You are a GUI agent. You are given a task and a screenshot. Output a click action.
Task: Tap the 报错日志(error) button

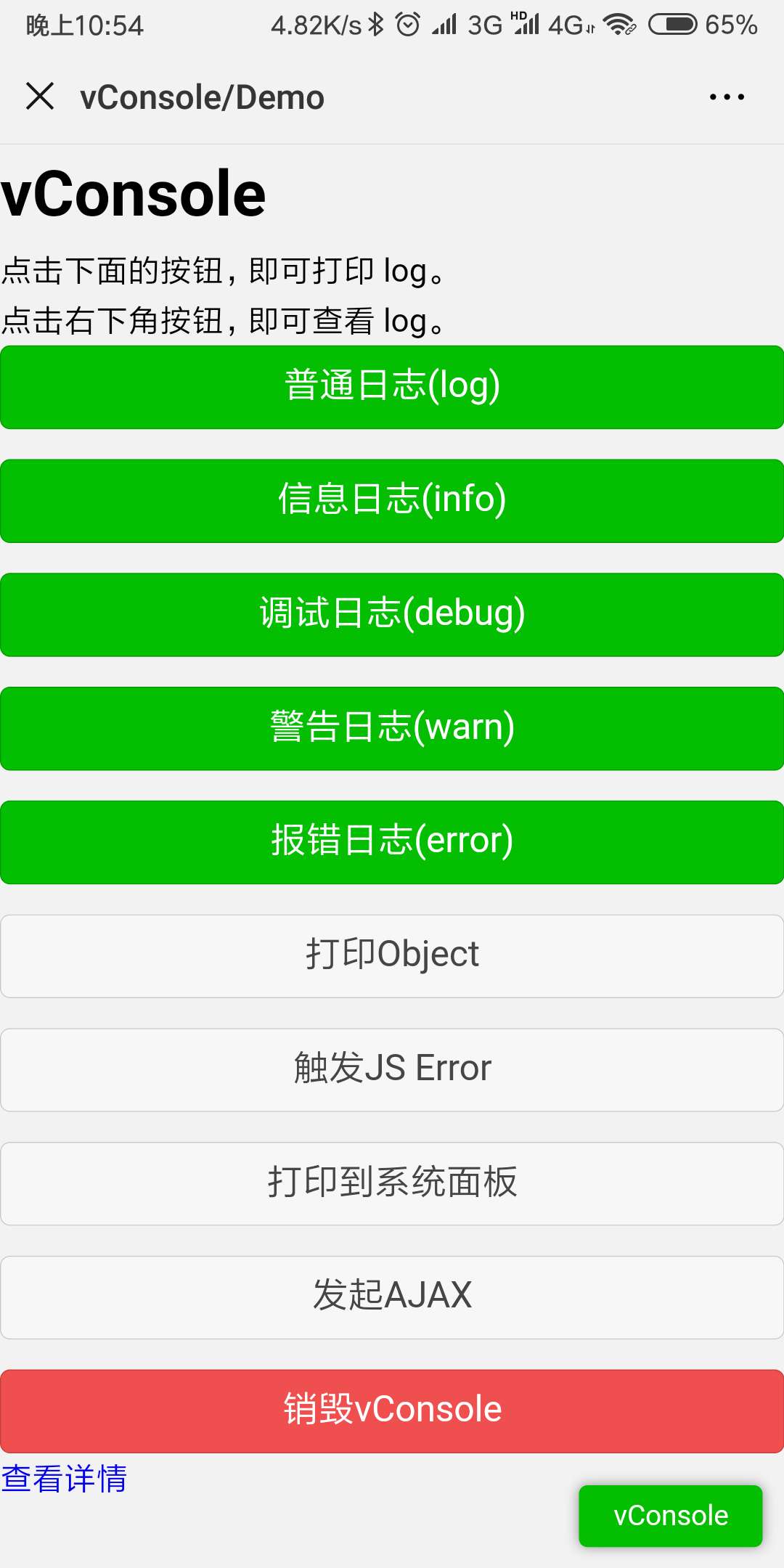point(392,842)
